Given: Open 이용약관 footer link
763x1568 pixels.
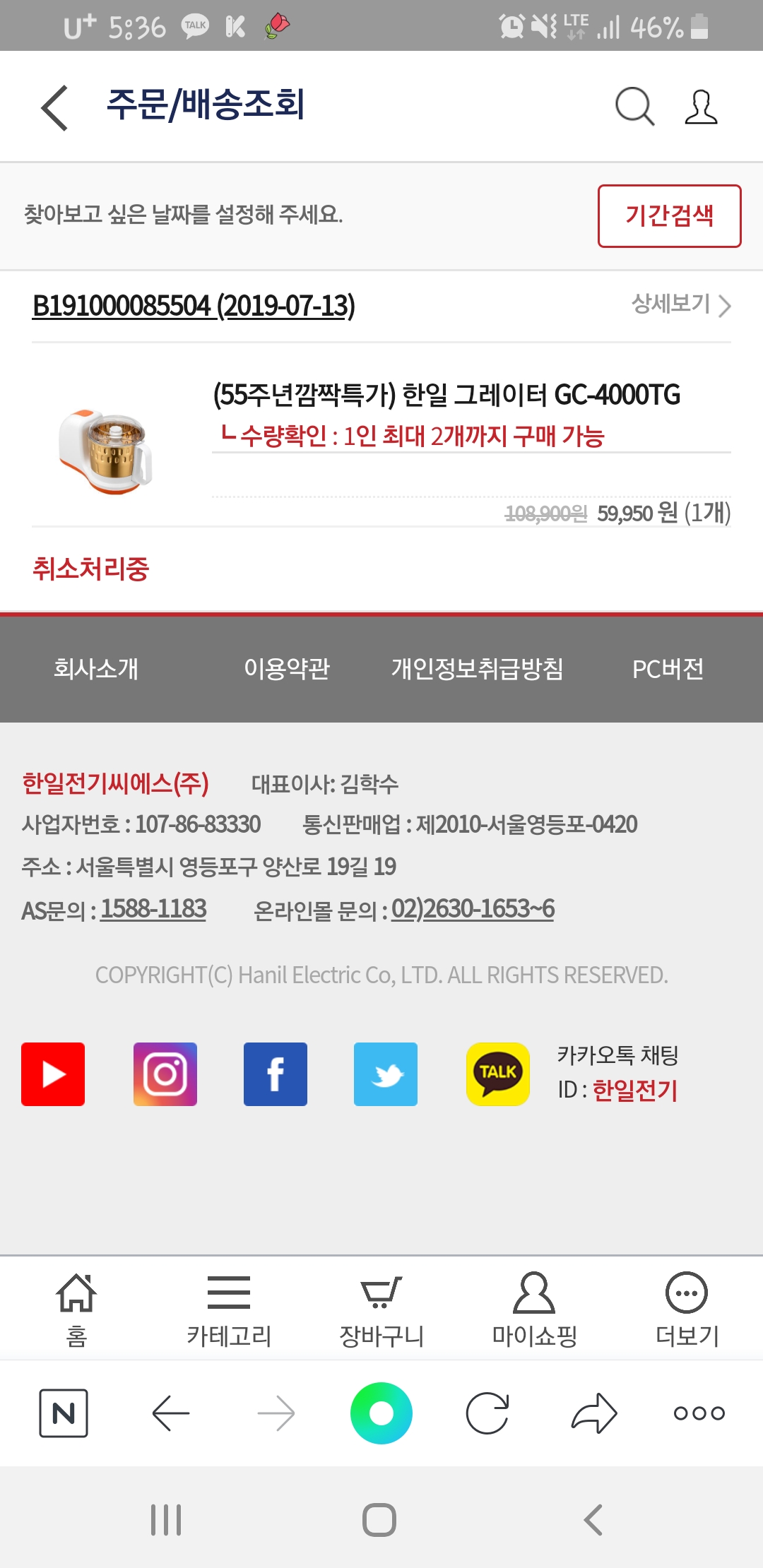Looking at the screenshot, I should point(287,668).
